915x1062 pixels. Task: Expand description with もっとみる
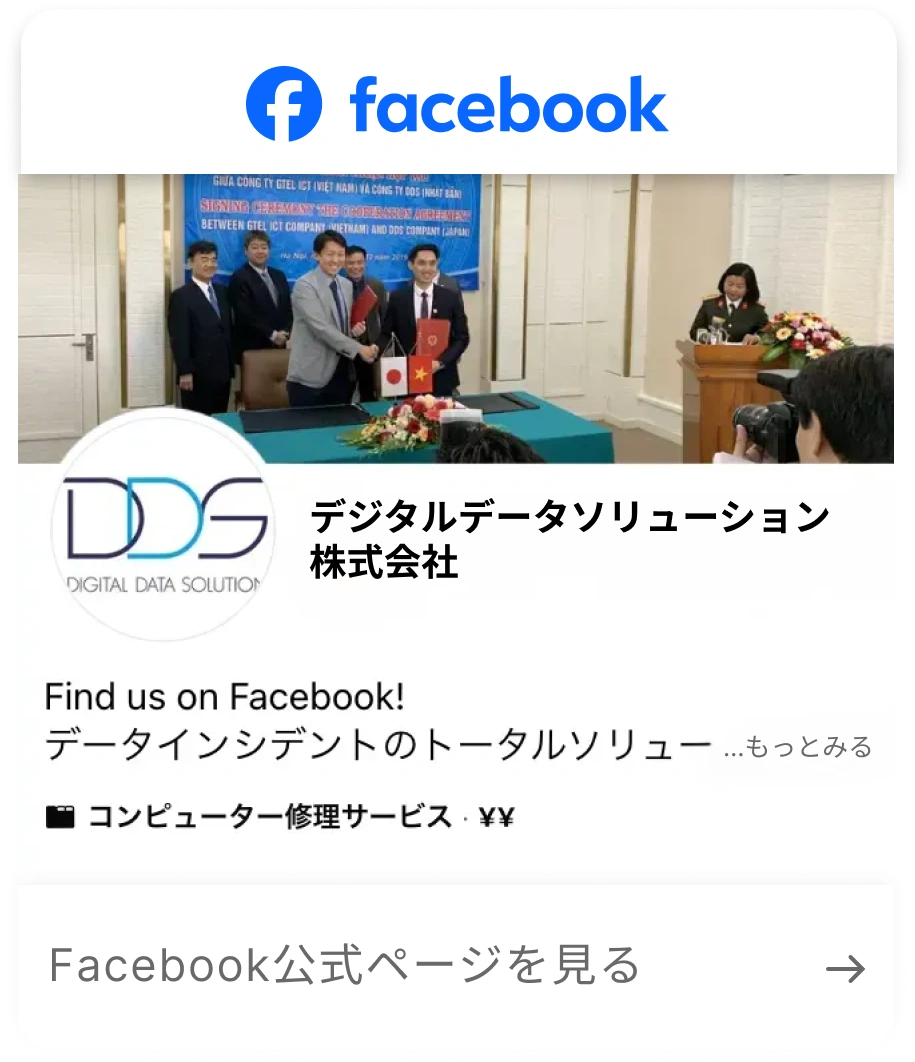pos(808,747)
